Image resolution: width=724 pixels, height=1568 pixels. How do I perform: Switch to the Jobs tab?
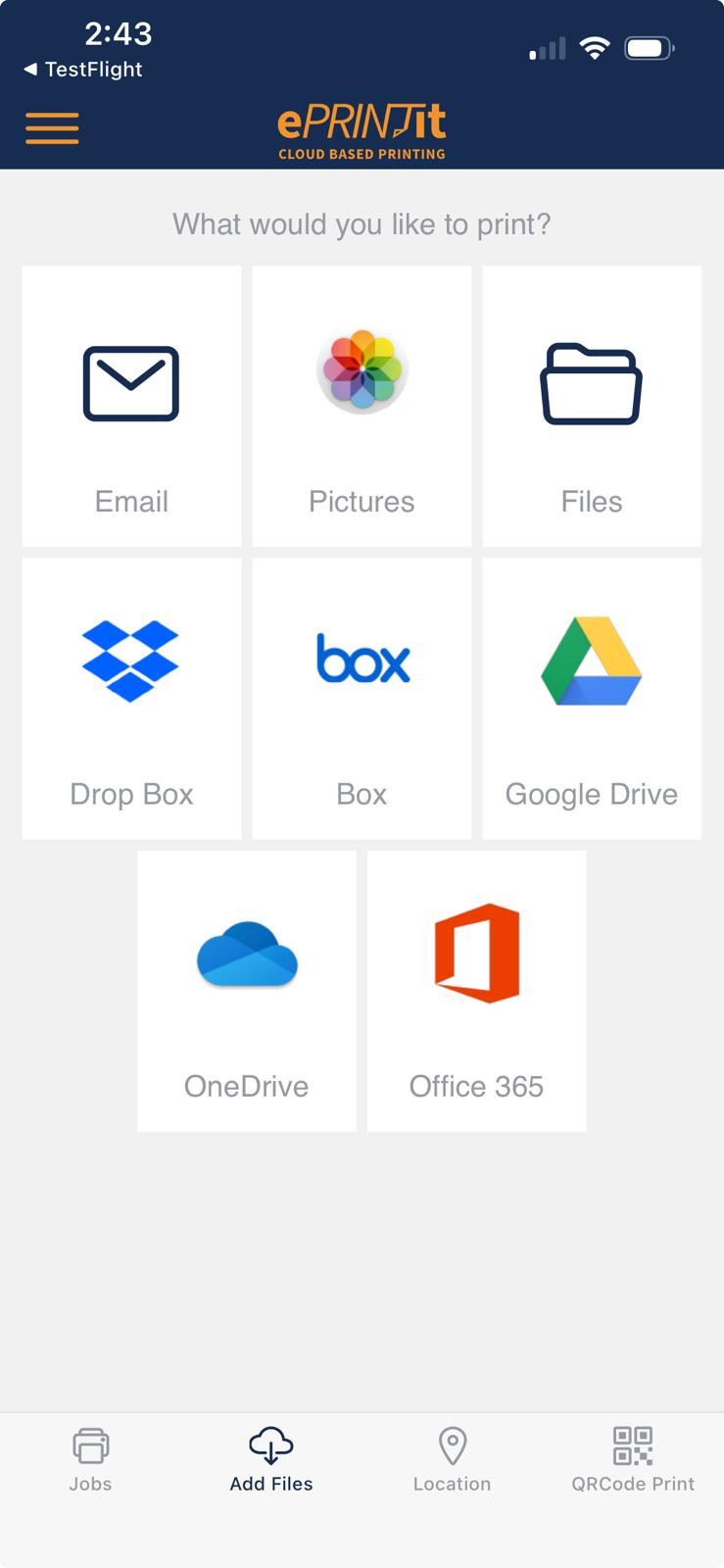(x=90, y=1459)
